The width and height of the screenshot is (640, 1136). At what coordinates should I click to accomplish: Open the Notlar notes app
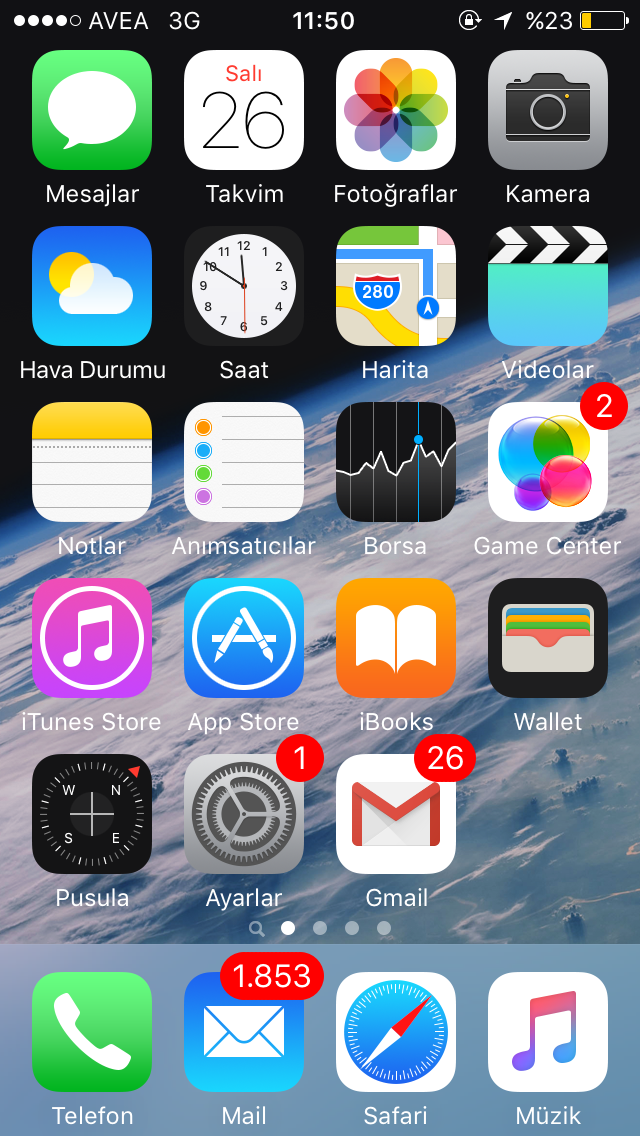click(92, 462)
